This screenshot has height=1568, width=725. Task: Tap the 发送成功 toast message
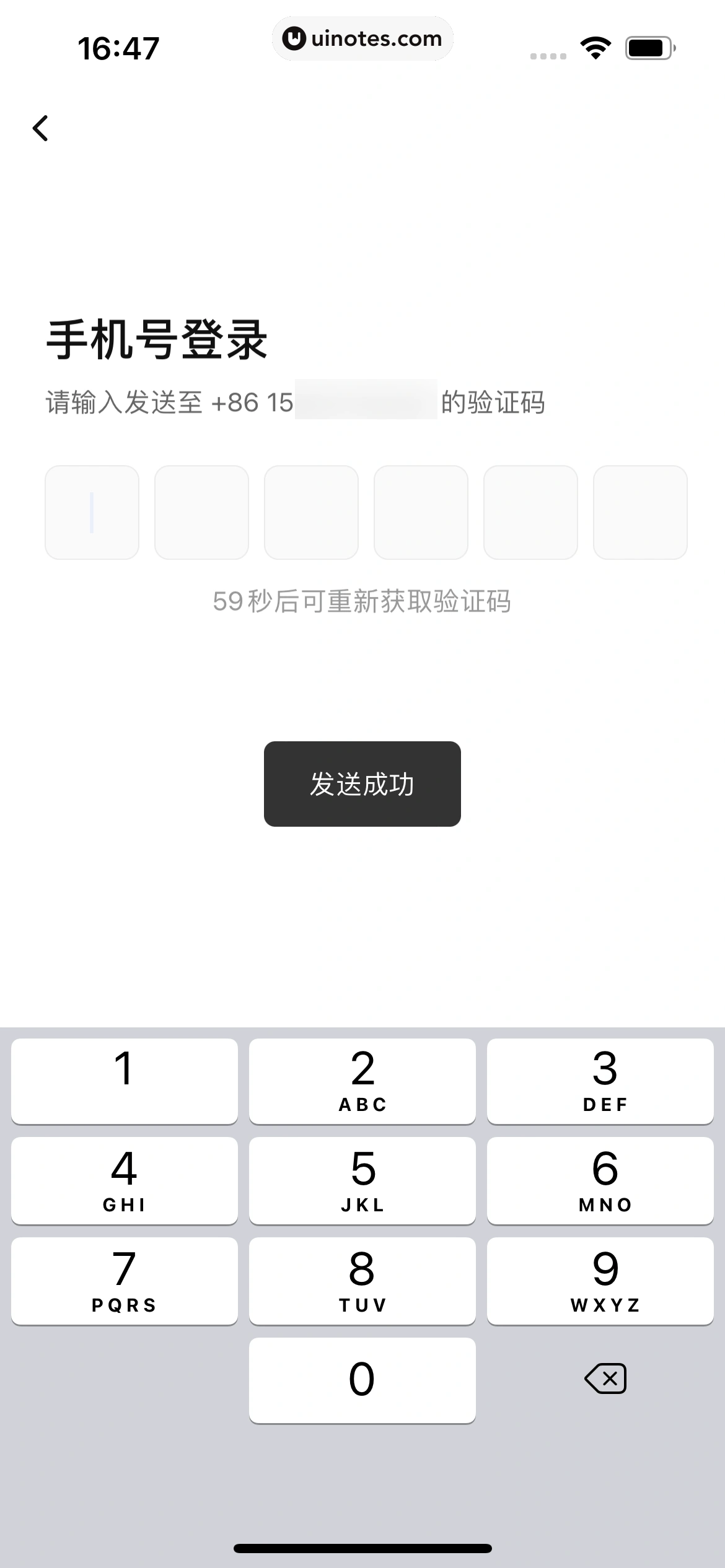tap(362, 783)
